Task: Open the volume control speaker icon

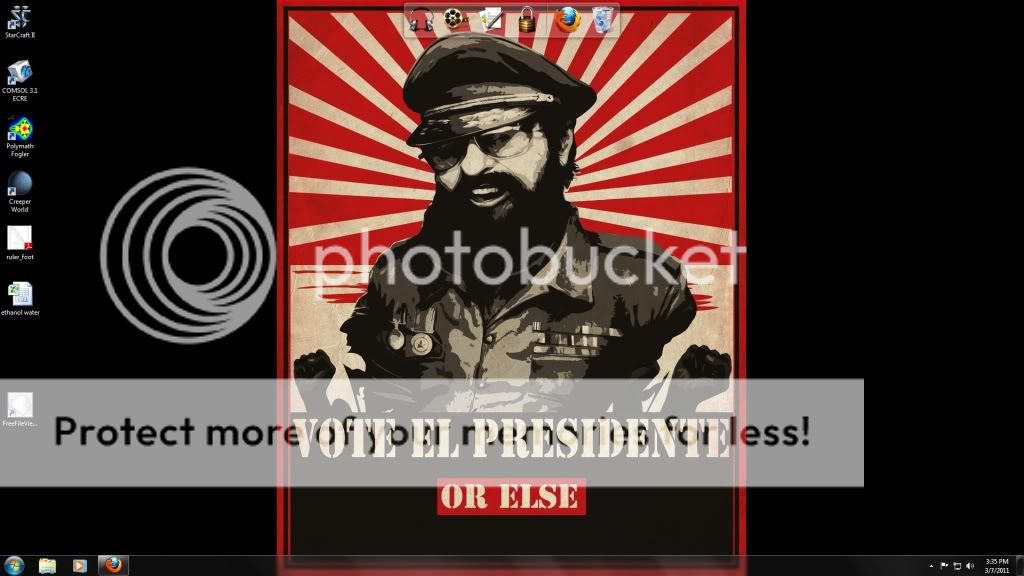Action: pos(969,566)
